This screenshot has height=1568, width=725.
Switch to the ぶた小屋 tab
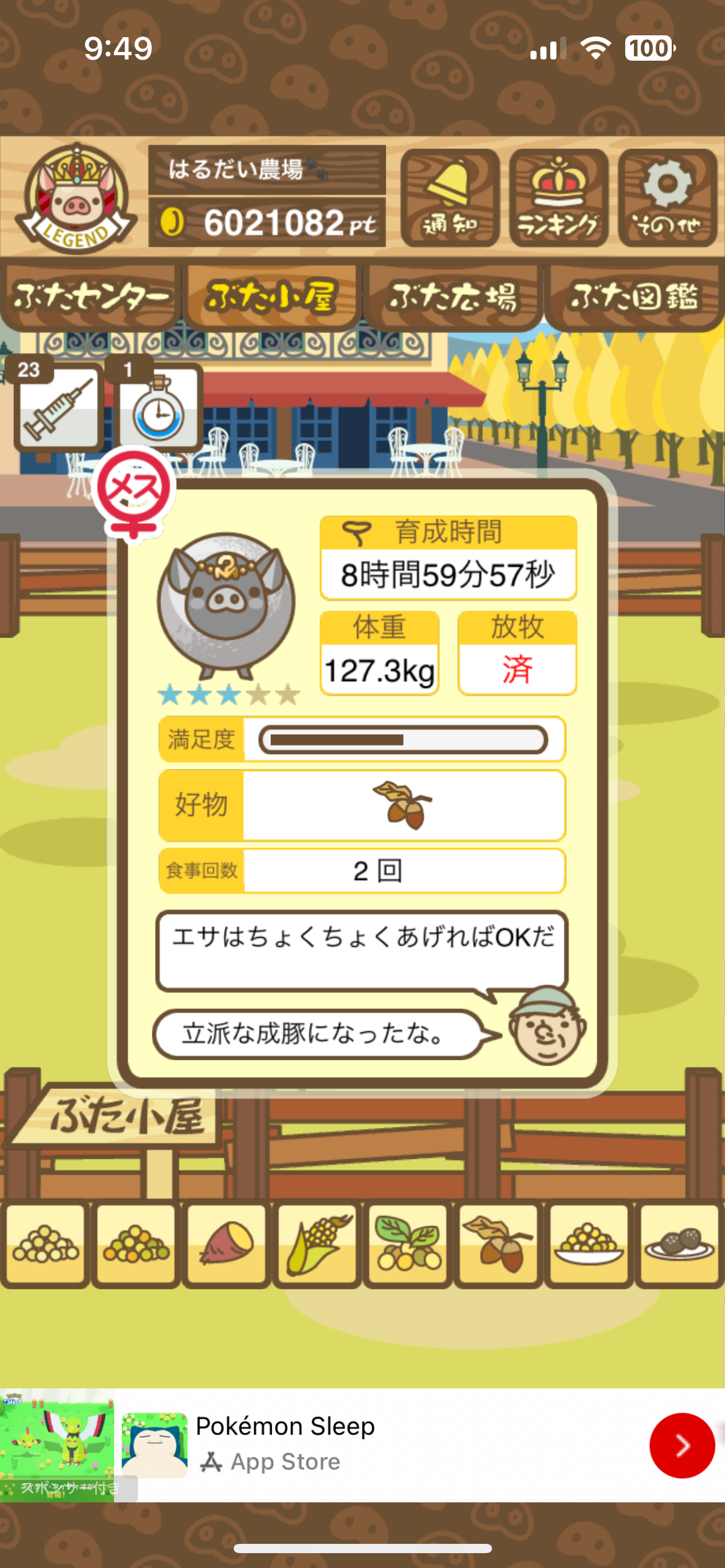[x=271, y=297]
